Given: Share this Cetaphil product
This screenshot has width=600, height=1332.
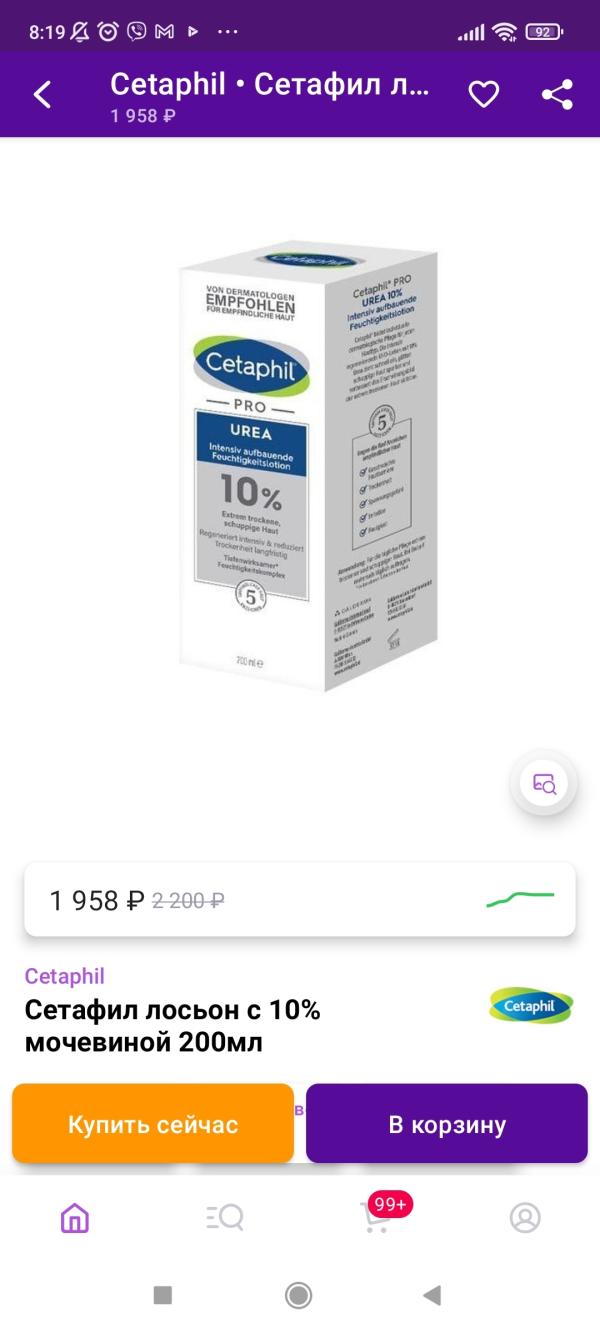Looking at the screenshot, I should tap(557, 95).
